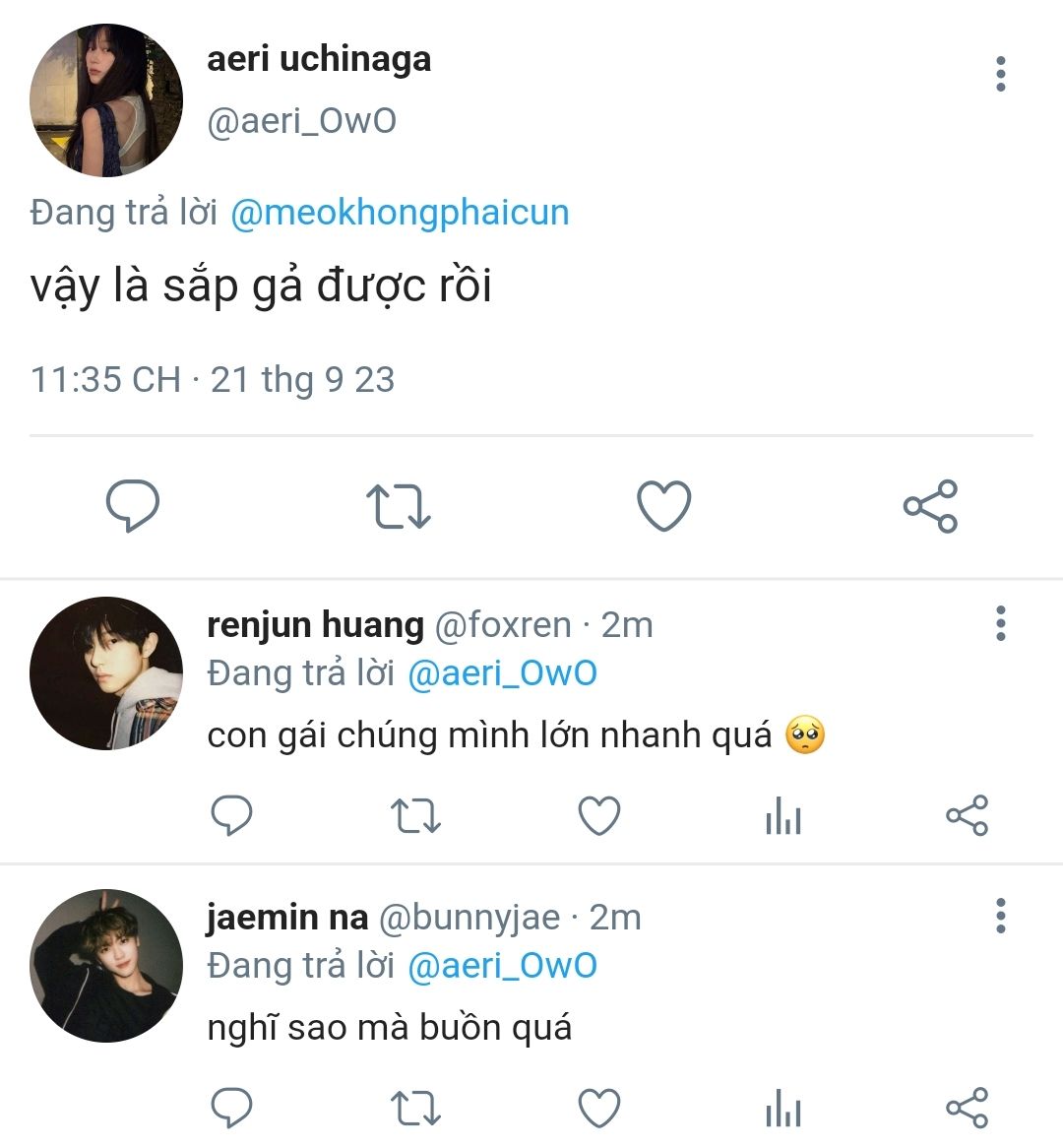View analytics for renjun huang's reply

point(783,815)
